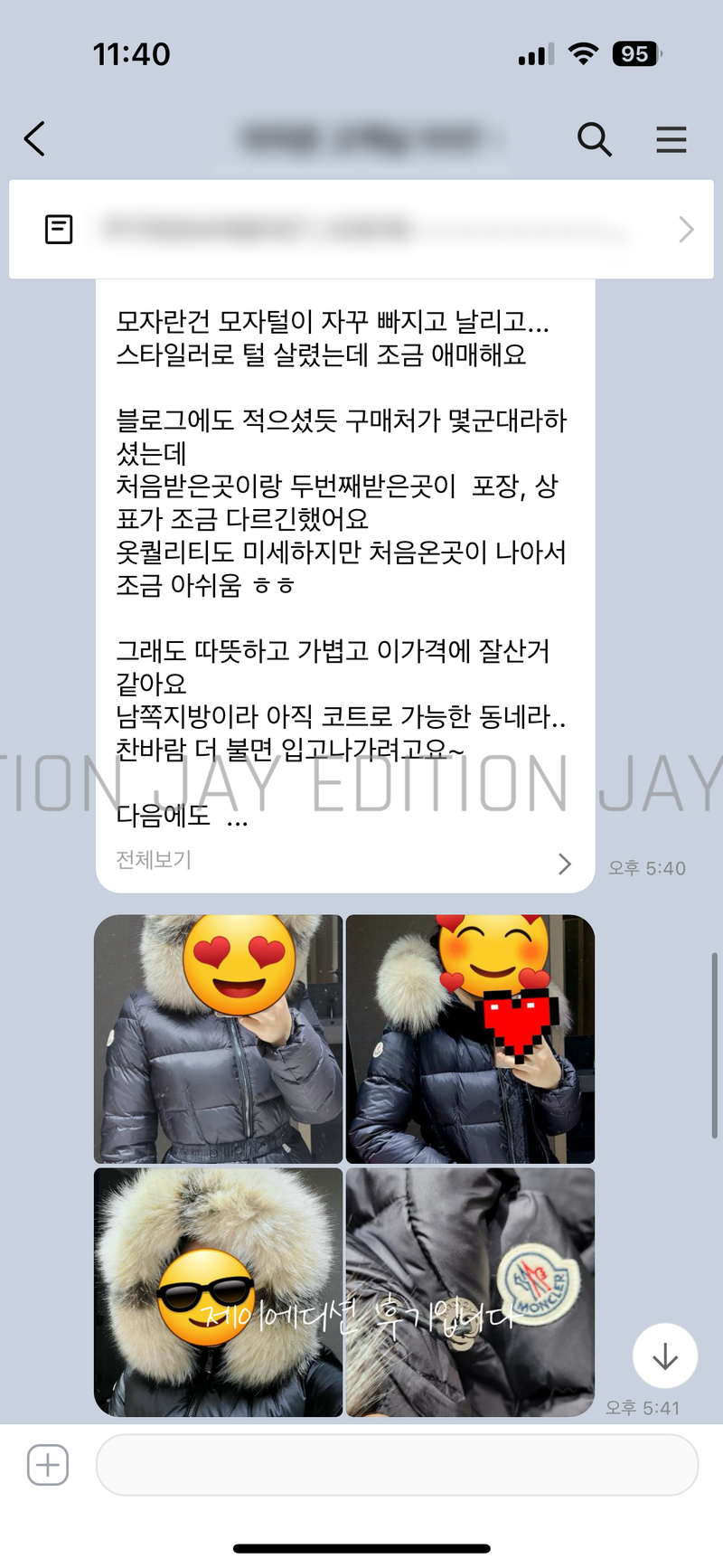The height and width of the screenshot is (1568, 723).
Task: Open the photo with heart-eyes emoji
Action: [x=218, y=1038]
